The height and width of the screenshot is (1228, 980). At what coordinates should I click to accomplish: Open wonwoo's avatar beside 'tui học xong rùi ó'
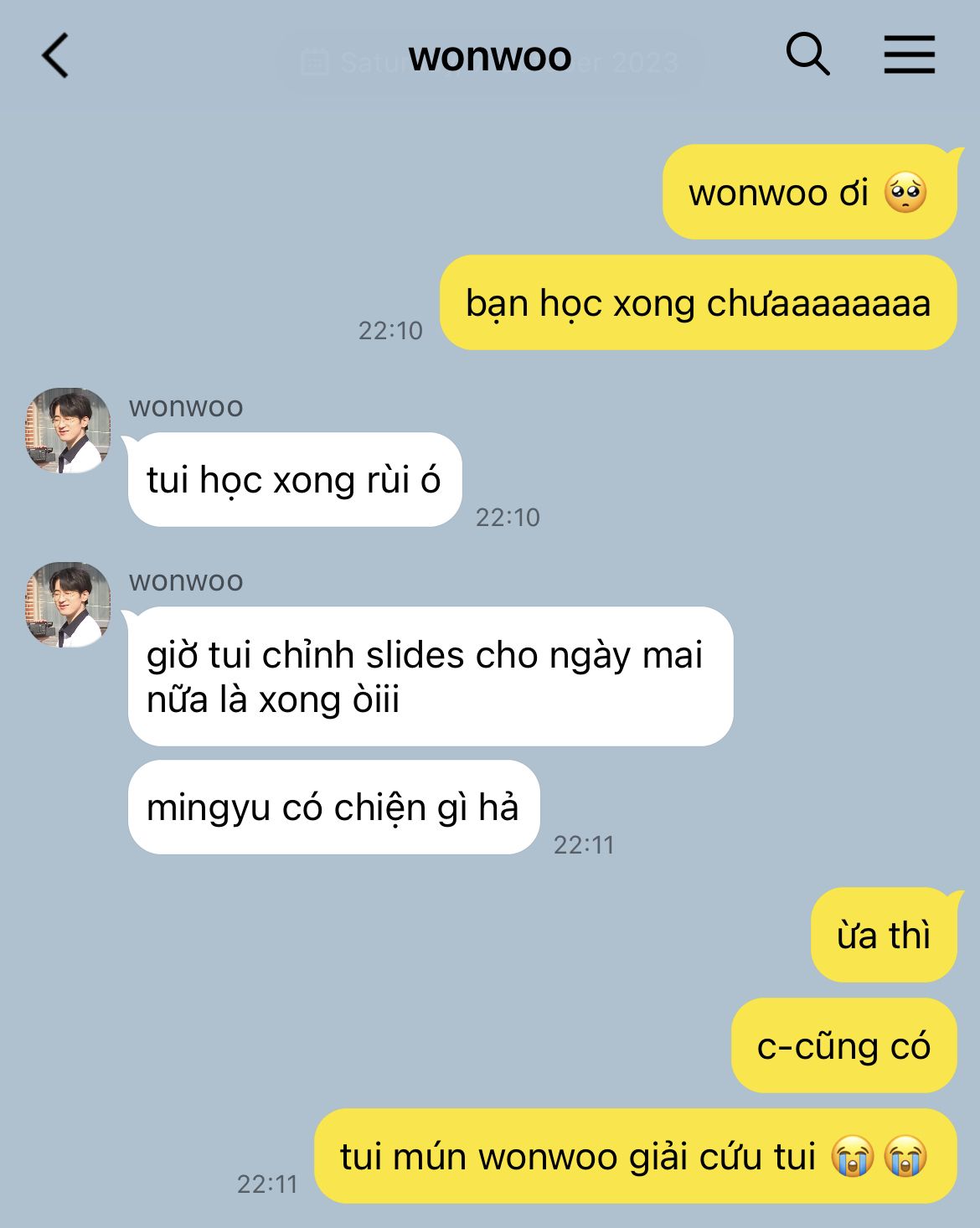click(68, 431)
